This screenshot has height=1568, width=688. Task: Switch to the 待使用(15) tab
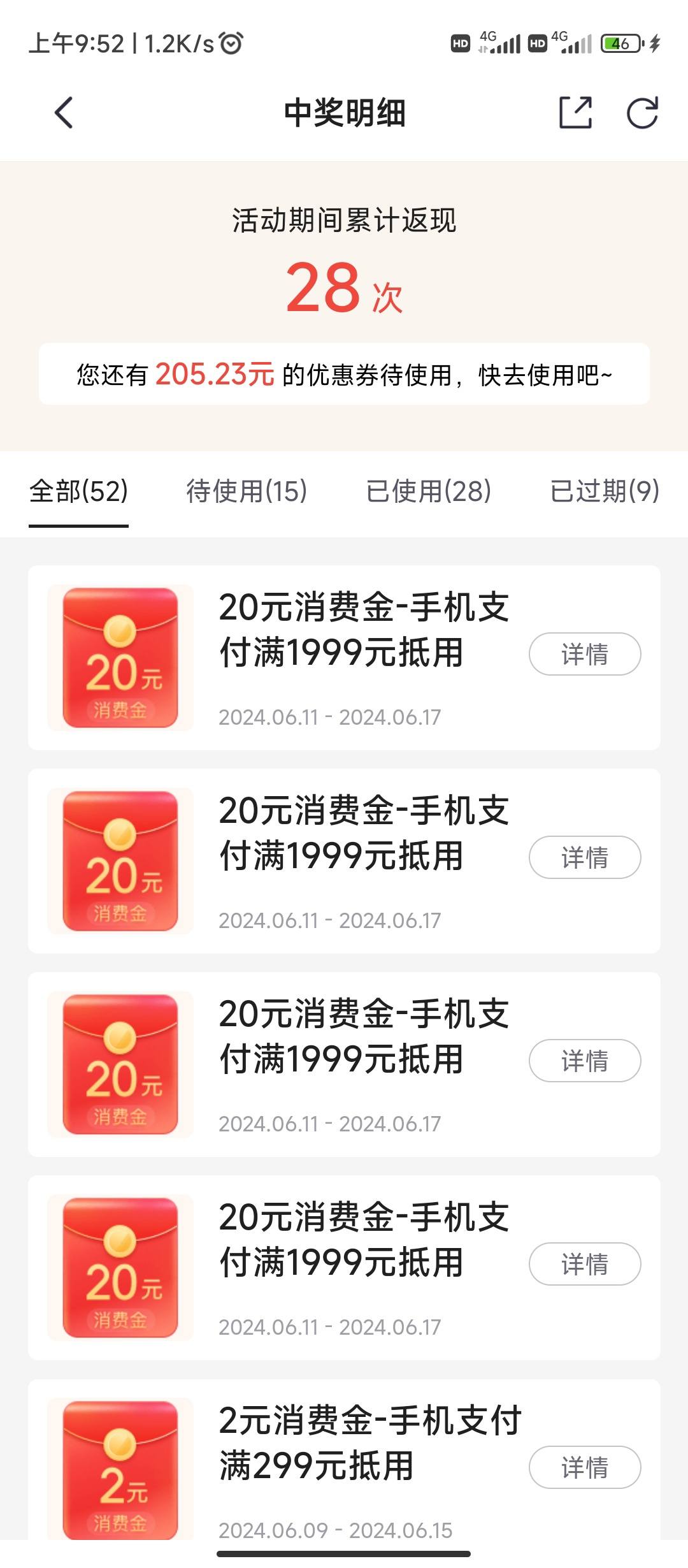tap(247, 491)
